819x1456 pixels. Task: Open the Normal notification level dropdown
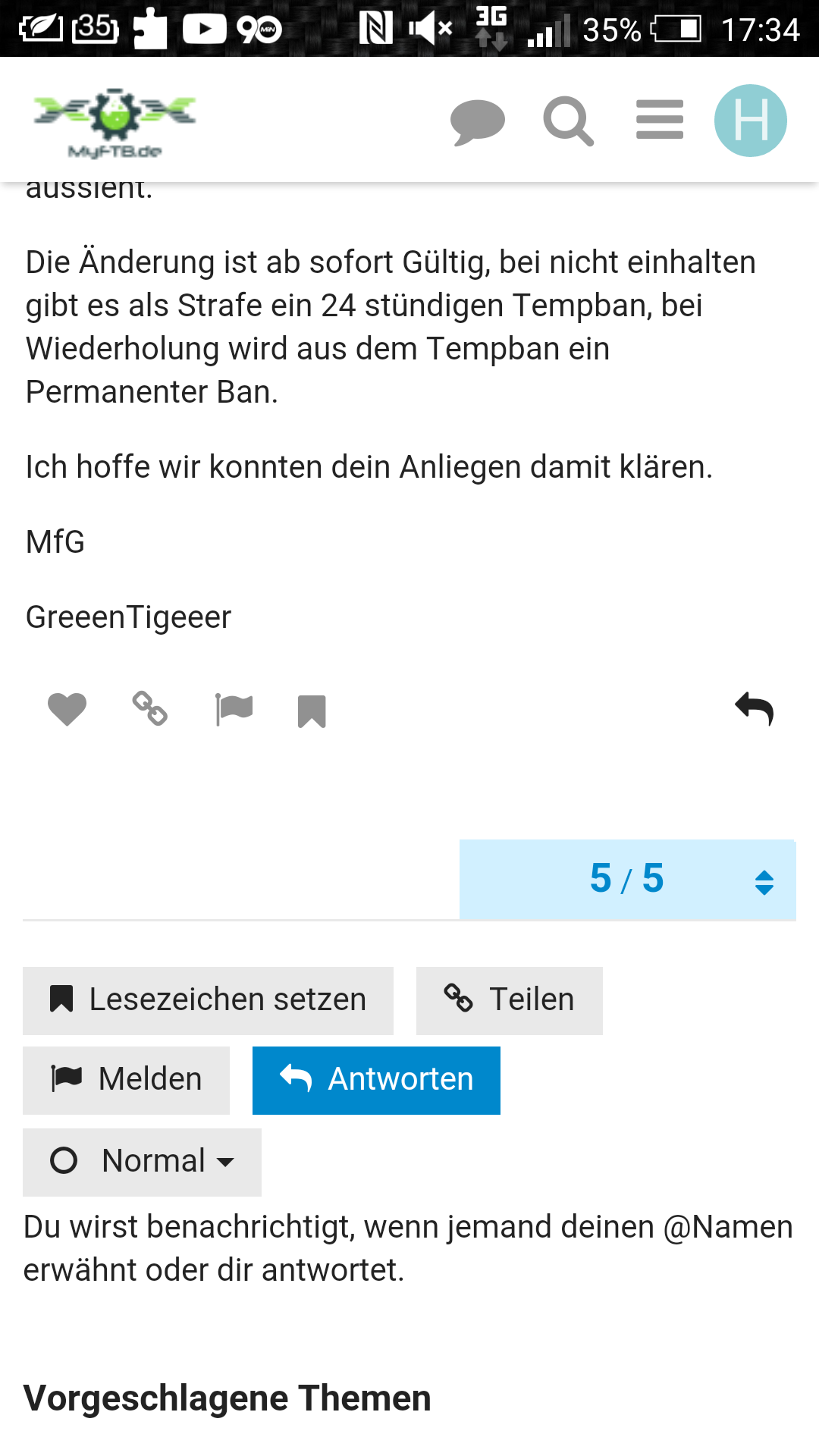click(142, 1162)
